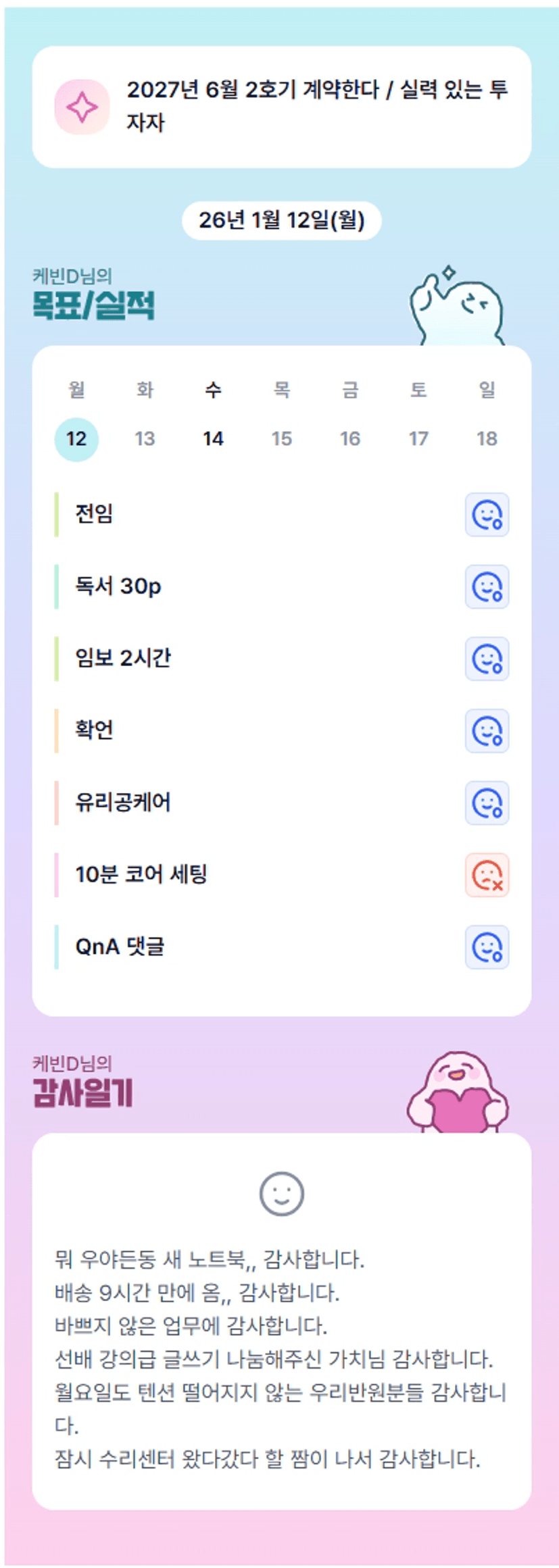Switch to Wednesday the 14th
The width and height of the screenshot is (559, 1568).
click(213, 439)
